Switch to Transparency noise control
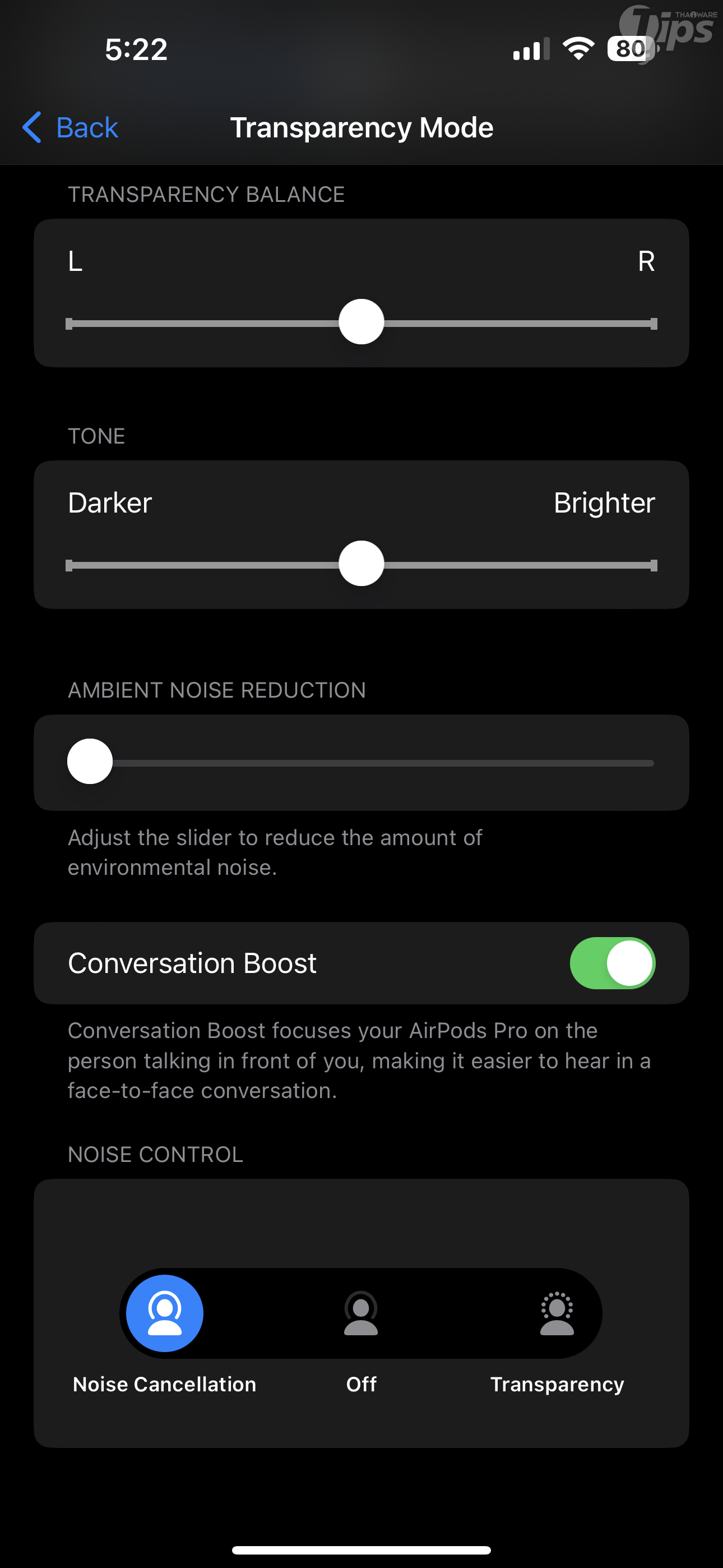 coord(557,1313)
